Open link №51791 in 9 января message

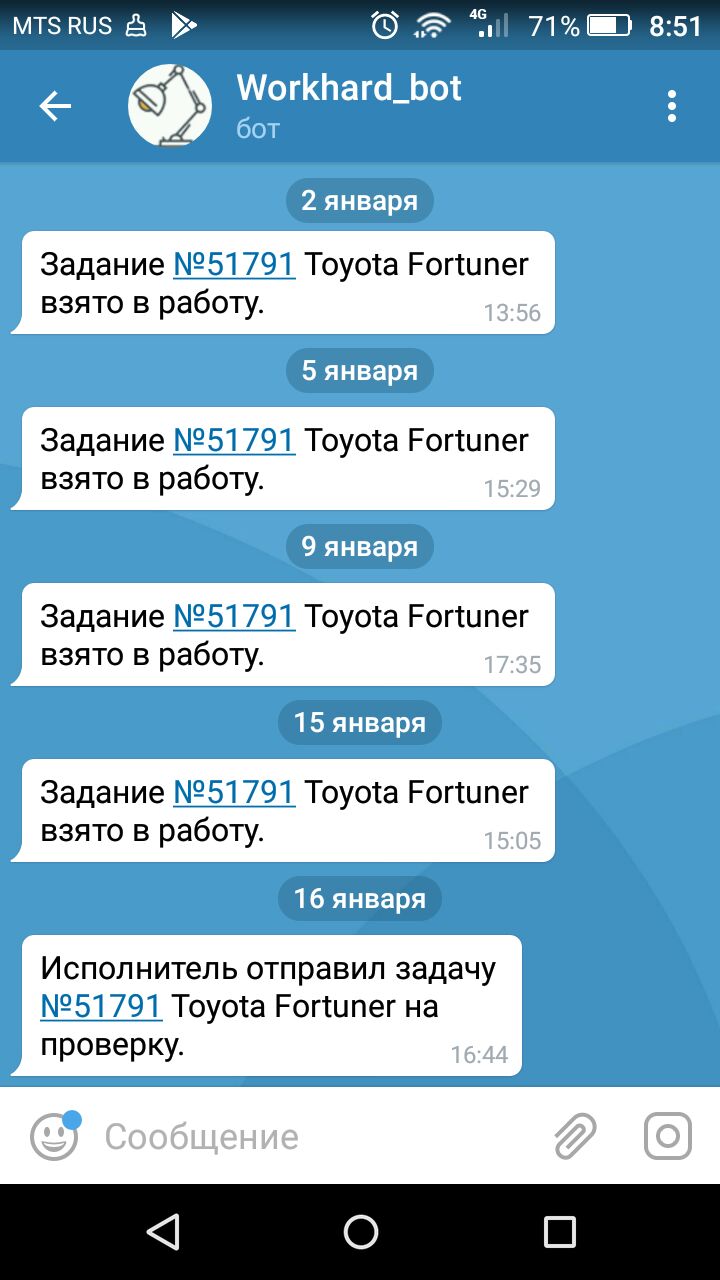coord(234,617)
